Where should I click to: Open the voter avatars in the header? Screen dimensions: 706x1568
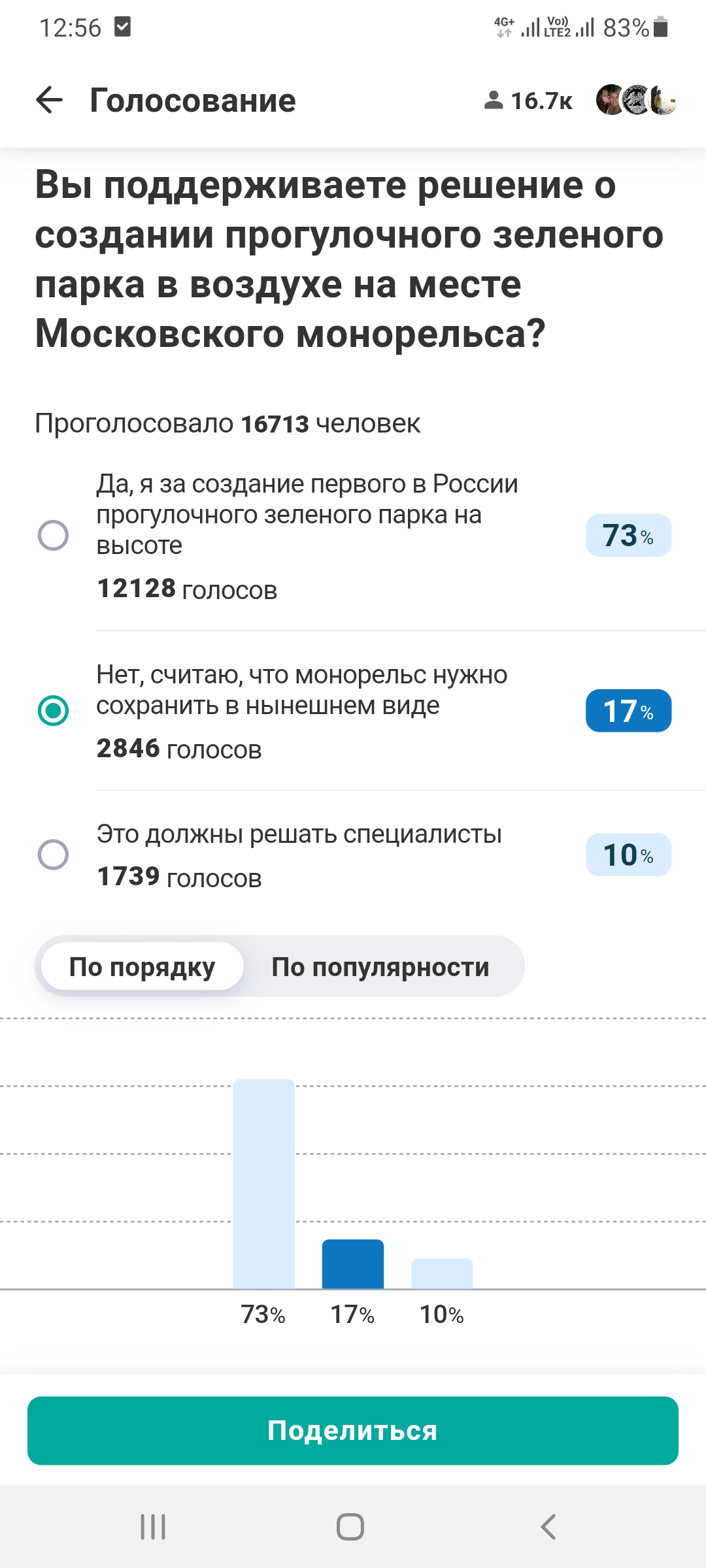(637, 101)
